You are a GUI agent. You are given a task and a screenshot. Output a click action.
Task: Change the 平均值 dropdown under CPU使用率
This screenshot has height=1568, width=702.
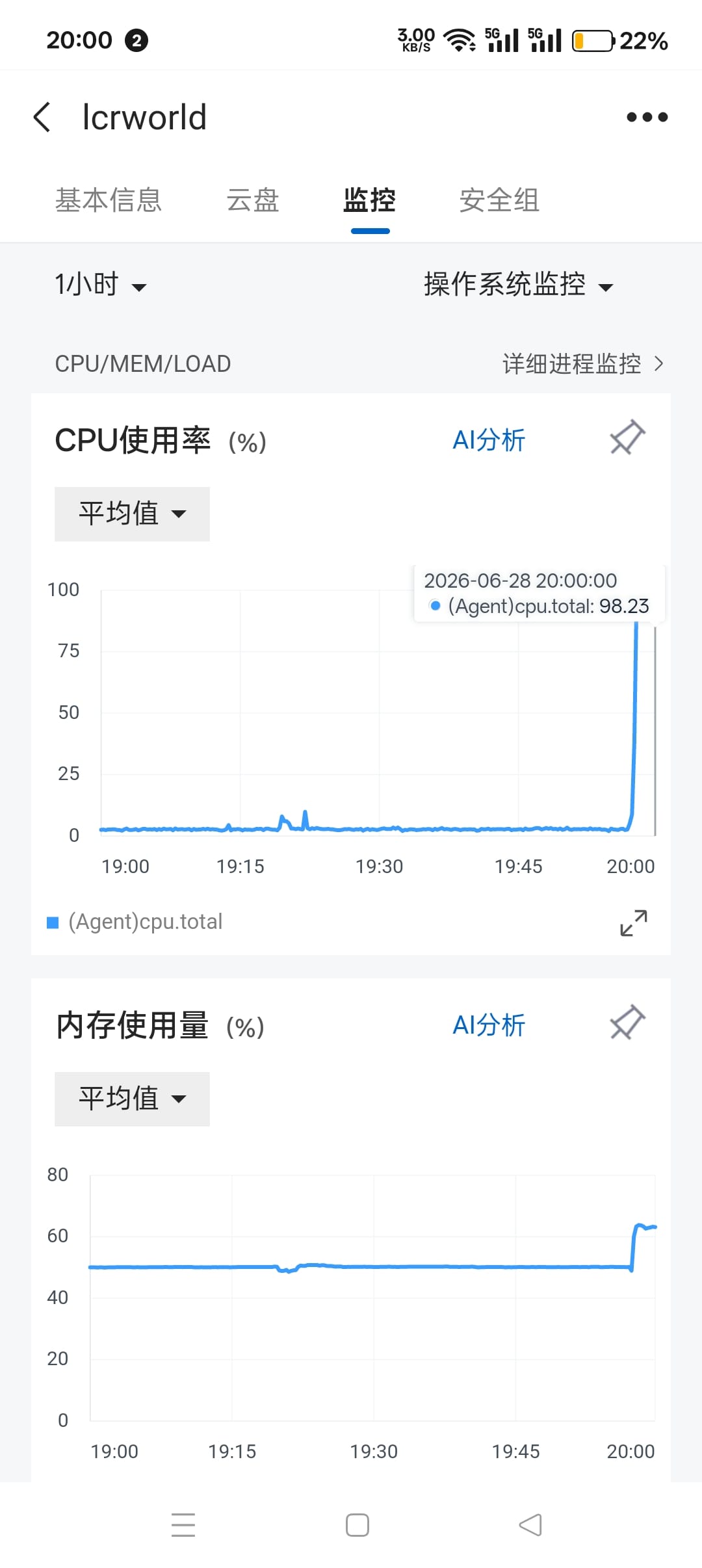point(132,514)
